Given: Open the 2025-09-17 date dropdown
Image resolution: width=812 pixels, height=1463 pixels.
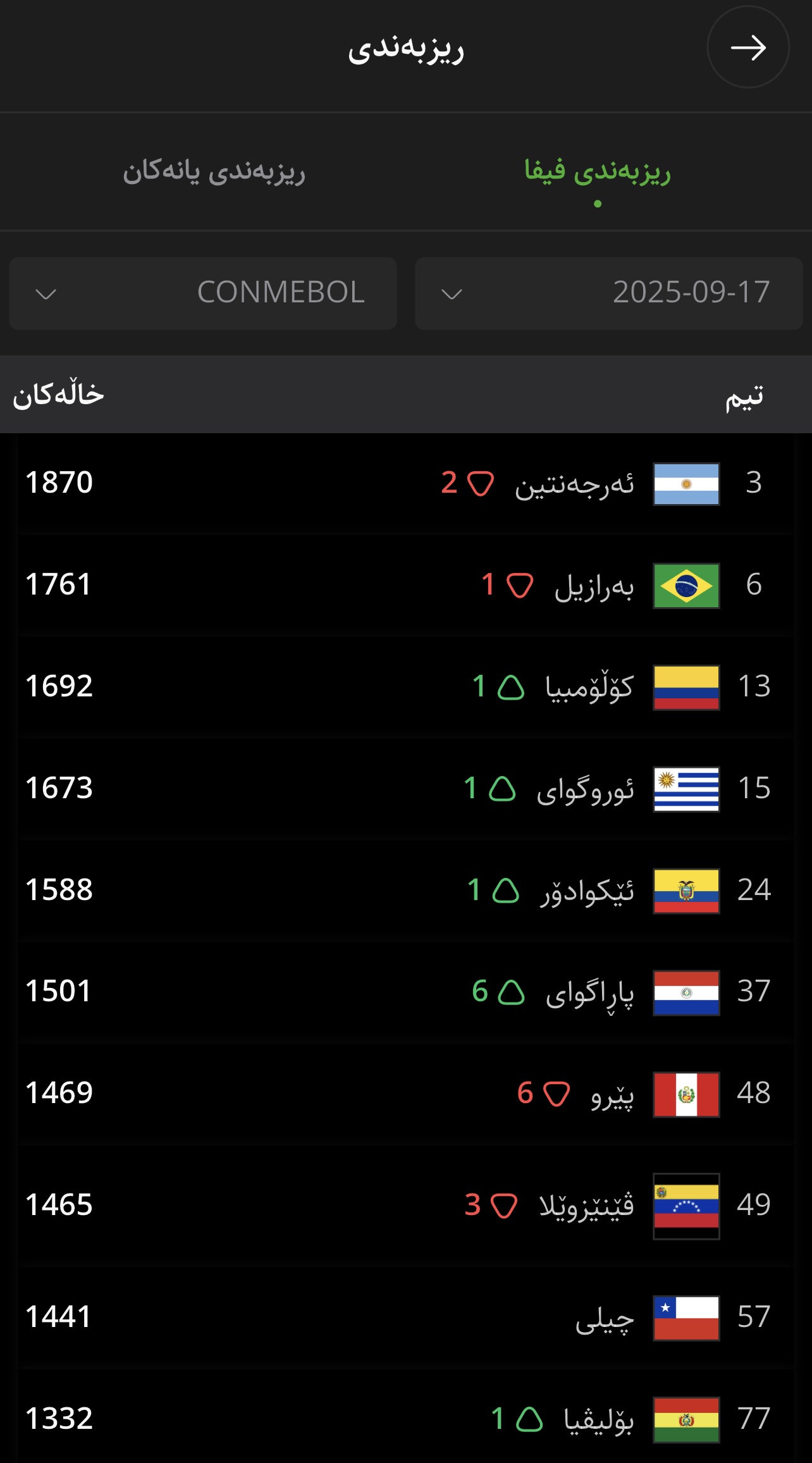Looking at the screenshot, I should click(608, 293).
